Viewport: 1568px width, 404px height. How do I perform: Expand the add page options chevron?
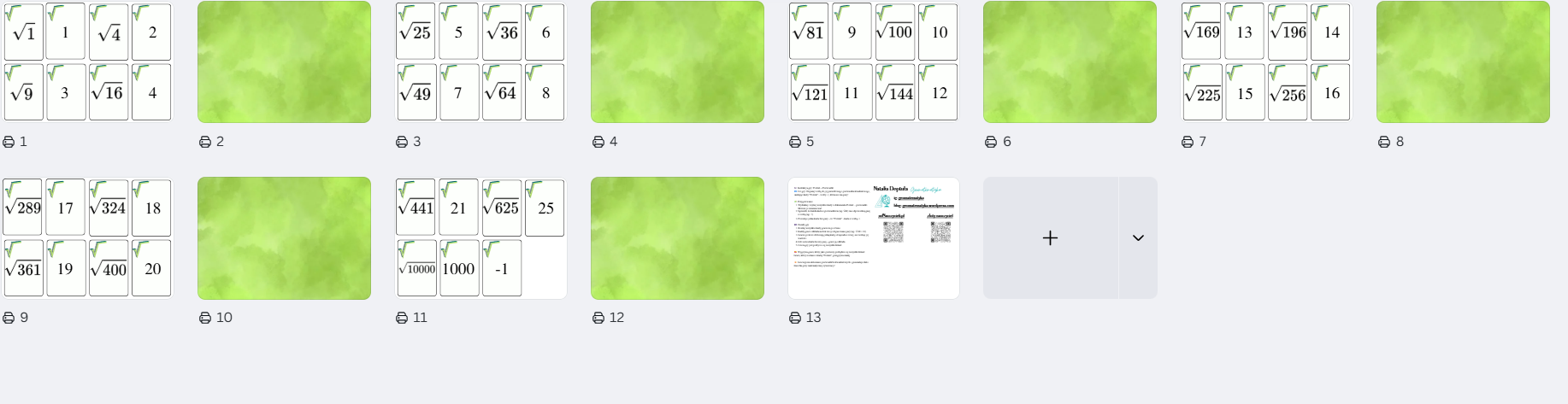(1138, 238)
